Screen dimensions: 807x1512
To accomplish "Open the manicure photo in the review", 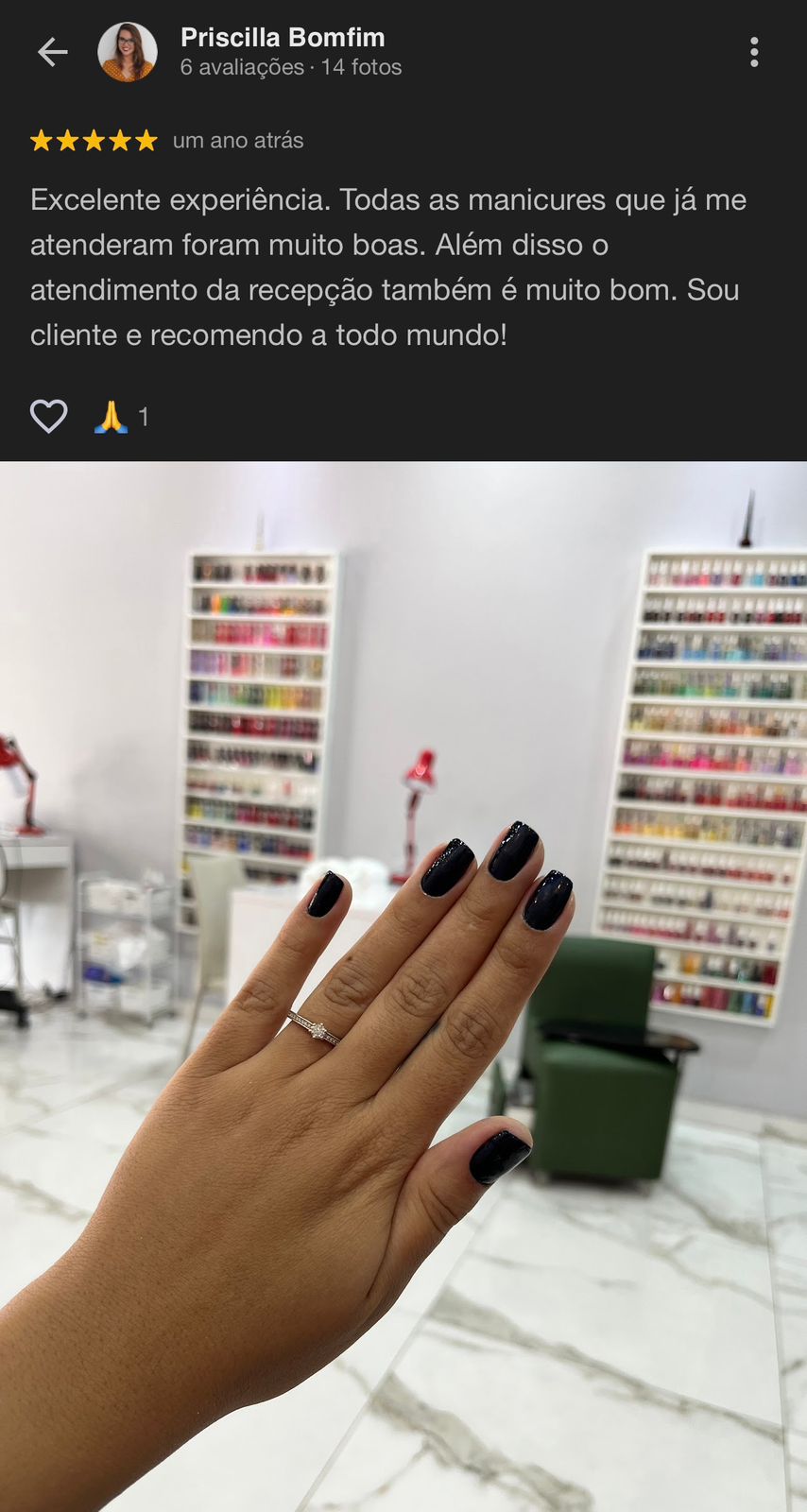I will tap(403, 986).
